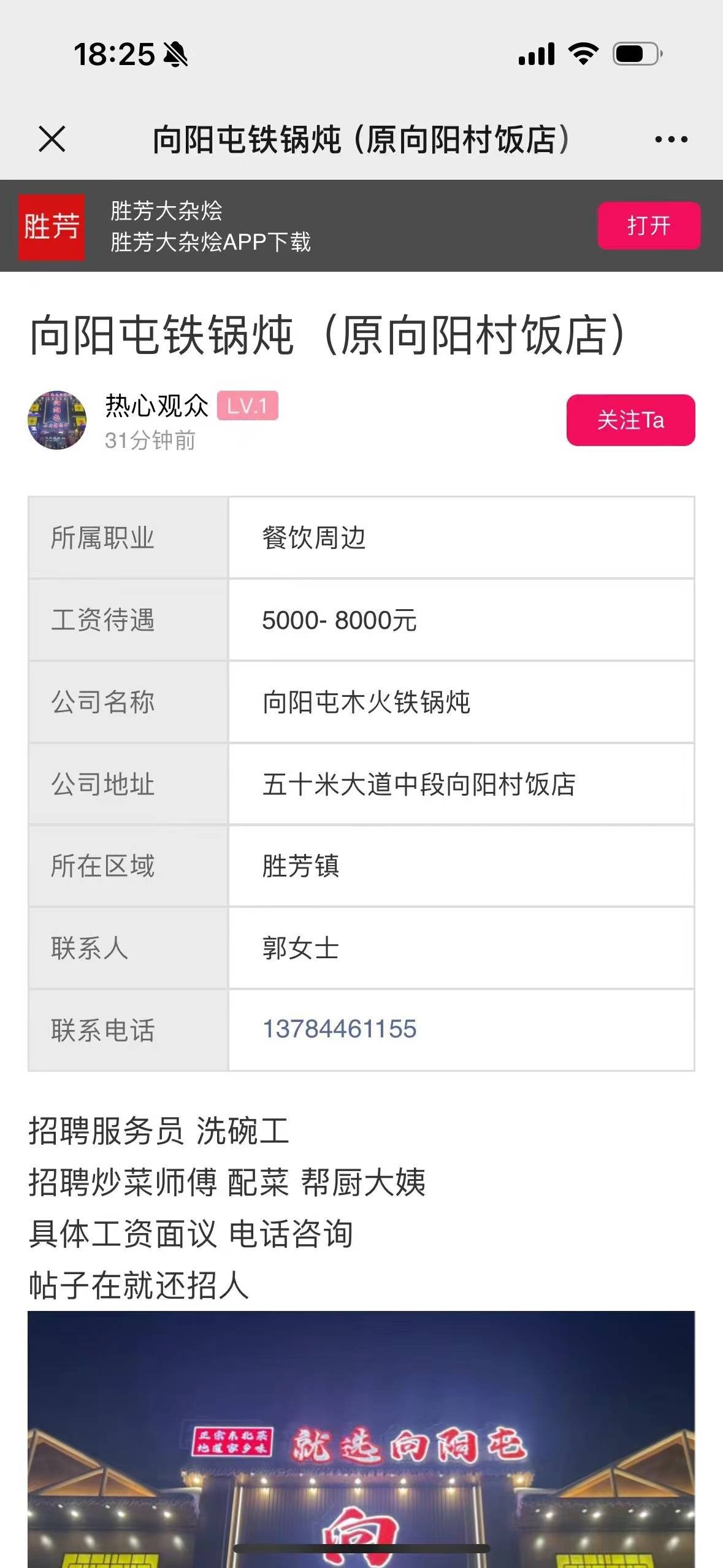The height and width of the screenshot is (1568, 723).
Task: Close the in-app browser page
Action: [52, 139]
